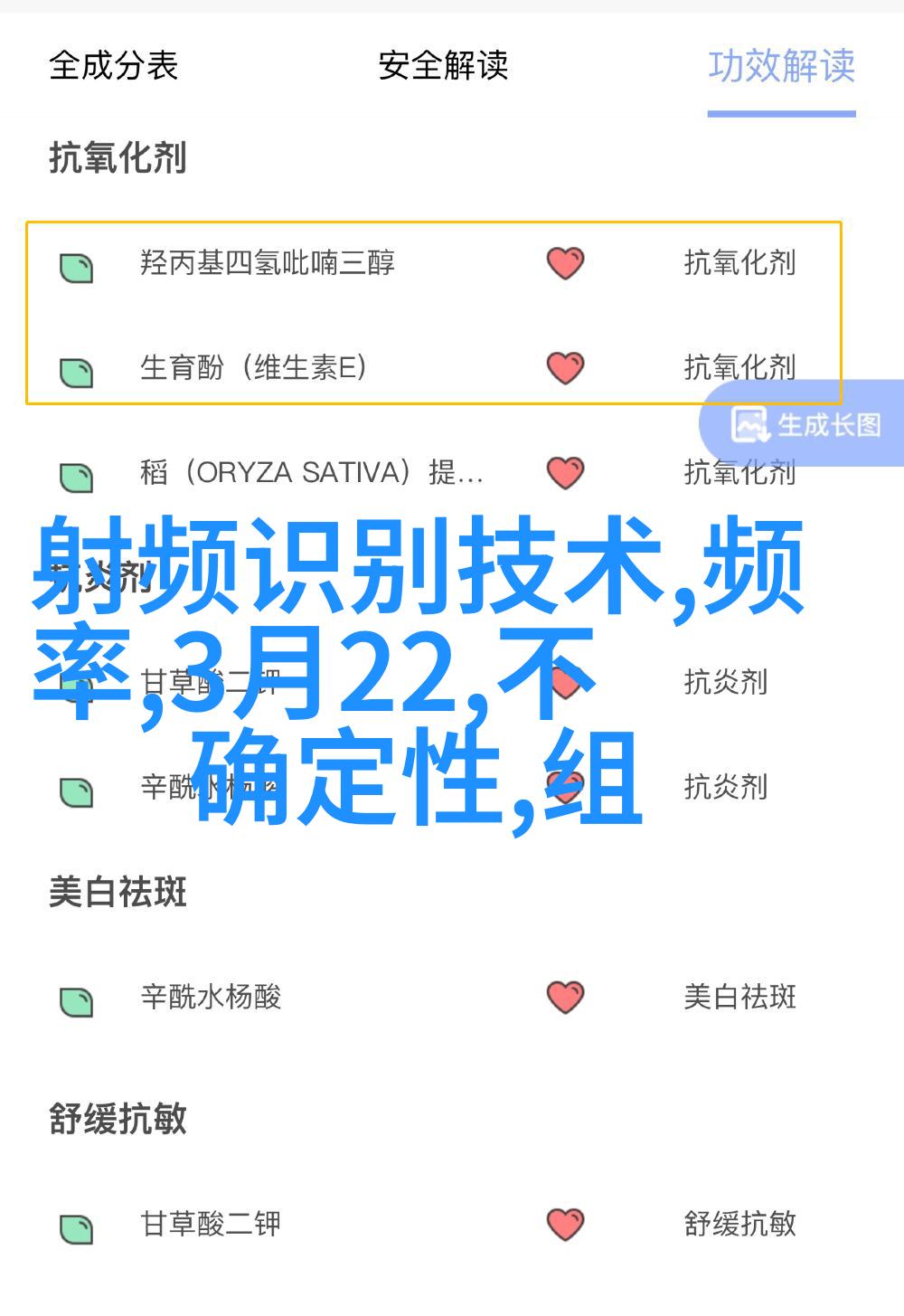Switch to the 全成分表 tab
Image resolution: width=904 pixels, height=1316 pixels.
(114, 66)
